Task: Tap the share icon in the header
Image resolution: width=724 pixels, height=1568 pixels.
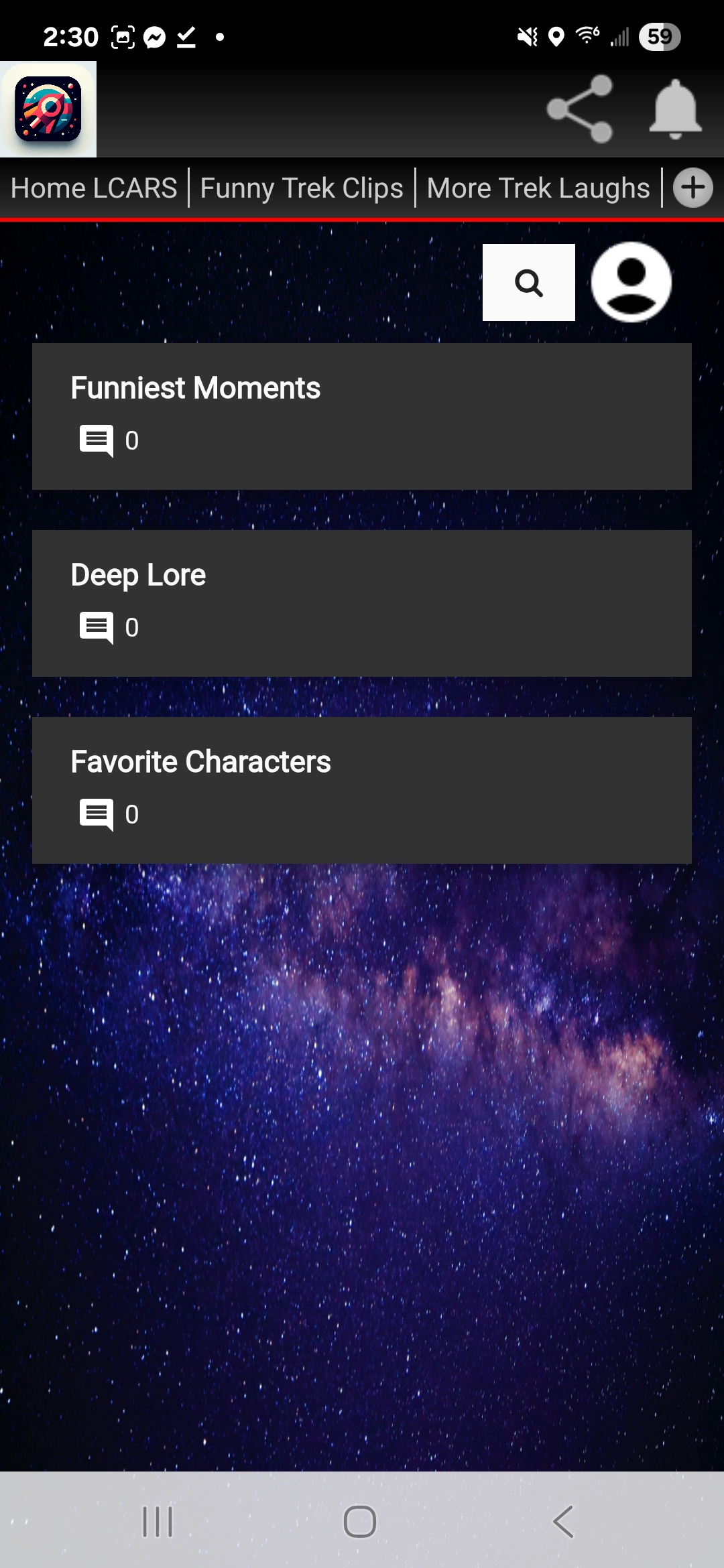Action: (580, 109)
